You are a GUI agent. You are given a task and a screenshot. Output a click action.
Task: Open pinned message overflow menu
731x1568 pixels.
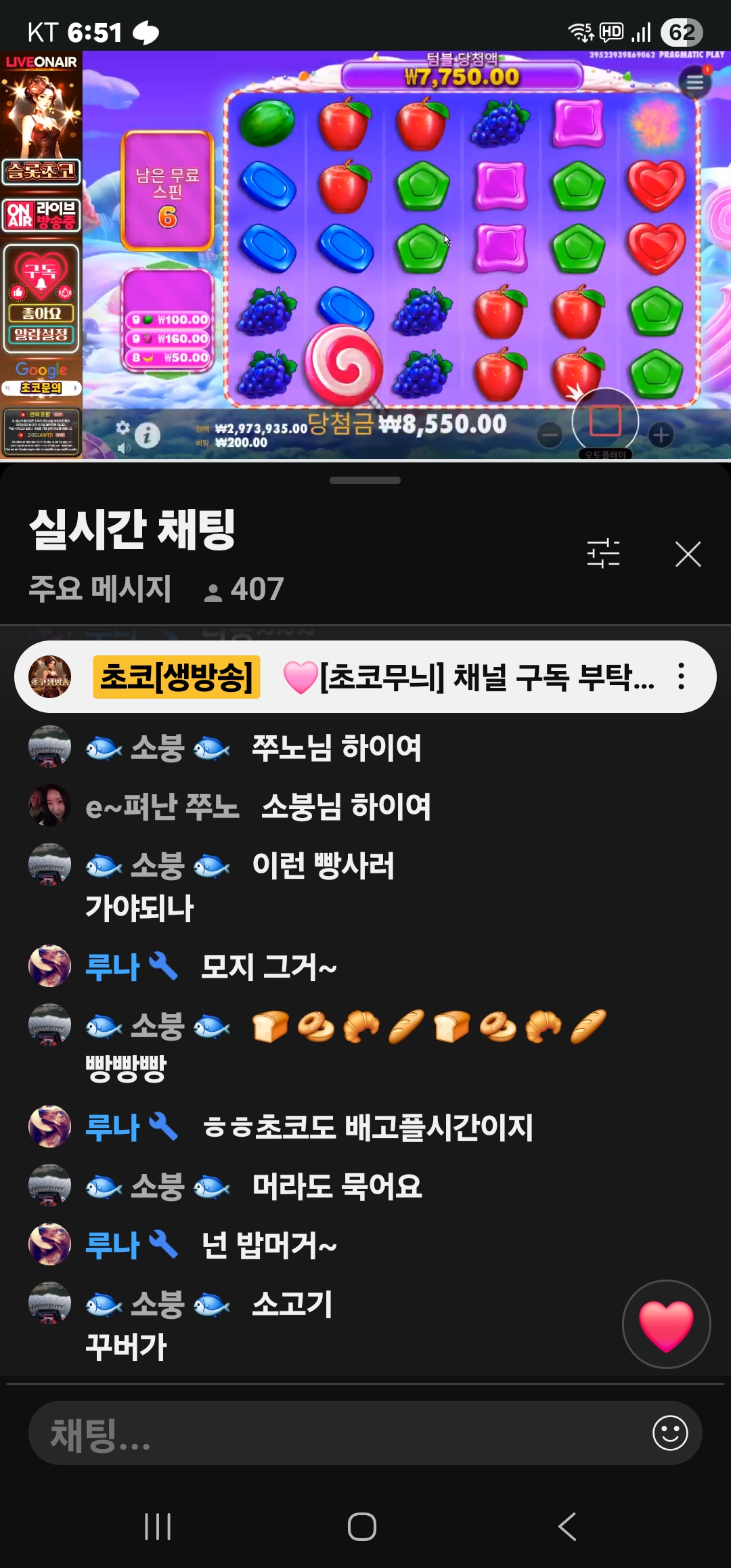click(x=681, y=676)
